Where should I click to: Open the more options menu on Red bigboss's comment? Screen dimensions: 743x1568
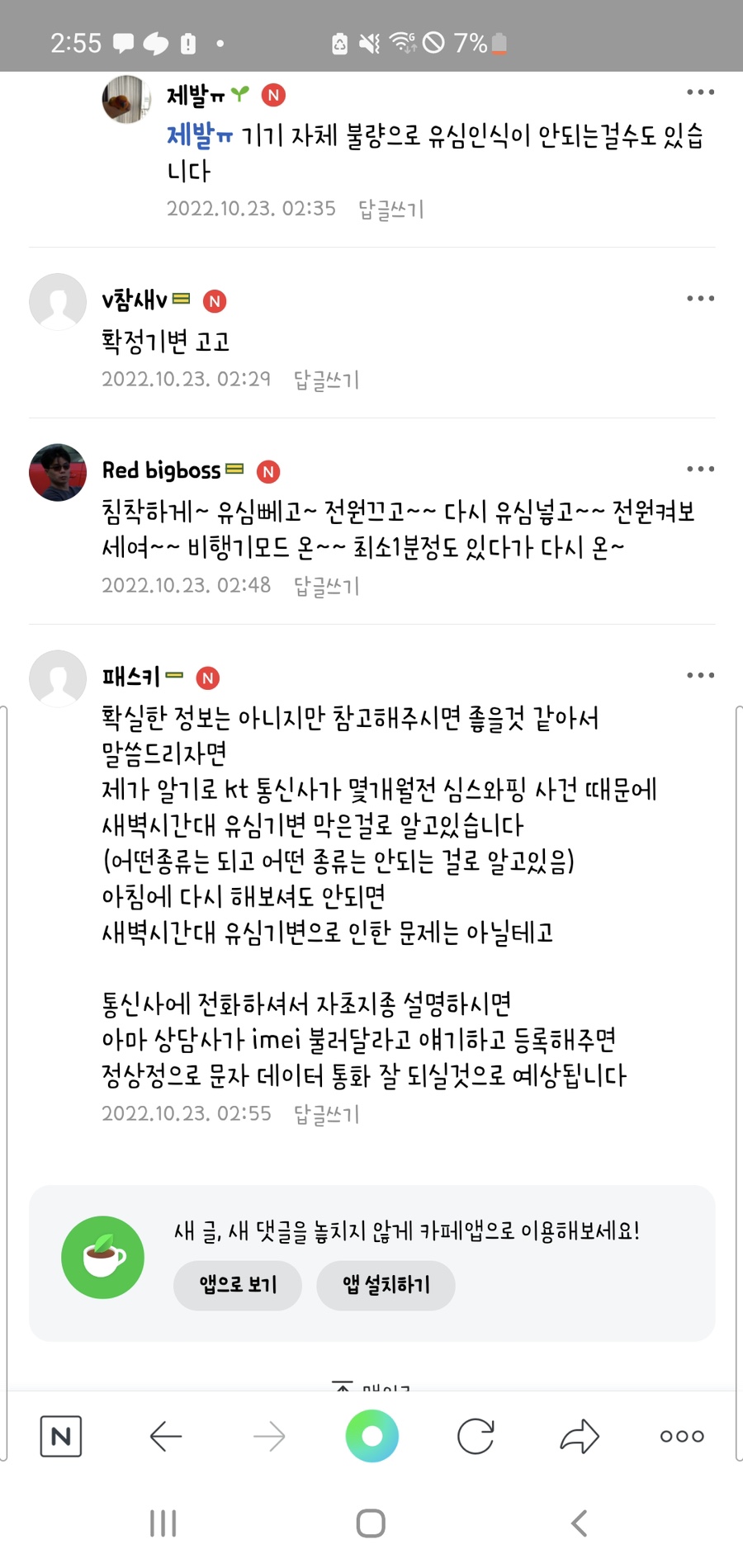tap(700, 469)
